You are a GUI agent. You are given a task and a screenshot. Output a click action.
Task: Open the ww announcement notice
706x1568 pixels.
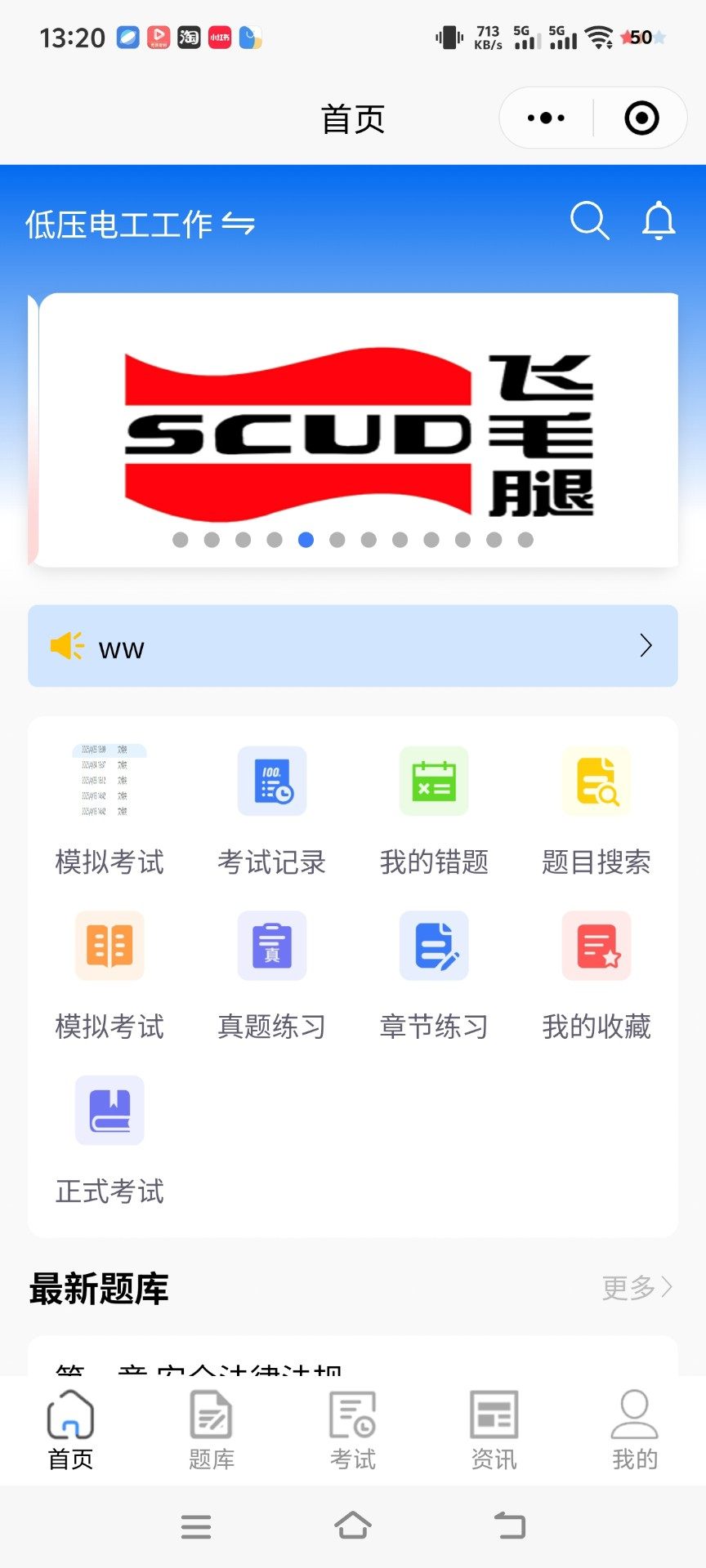353,646
